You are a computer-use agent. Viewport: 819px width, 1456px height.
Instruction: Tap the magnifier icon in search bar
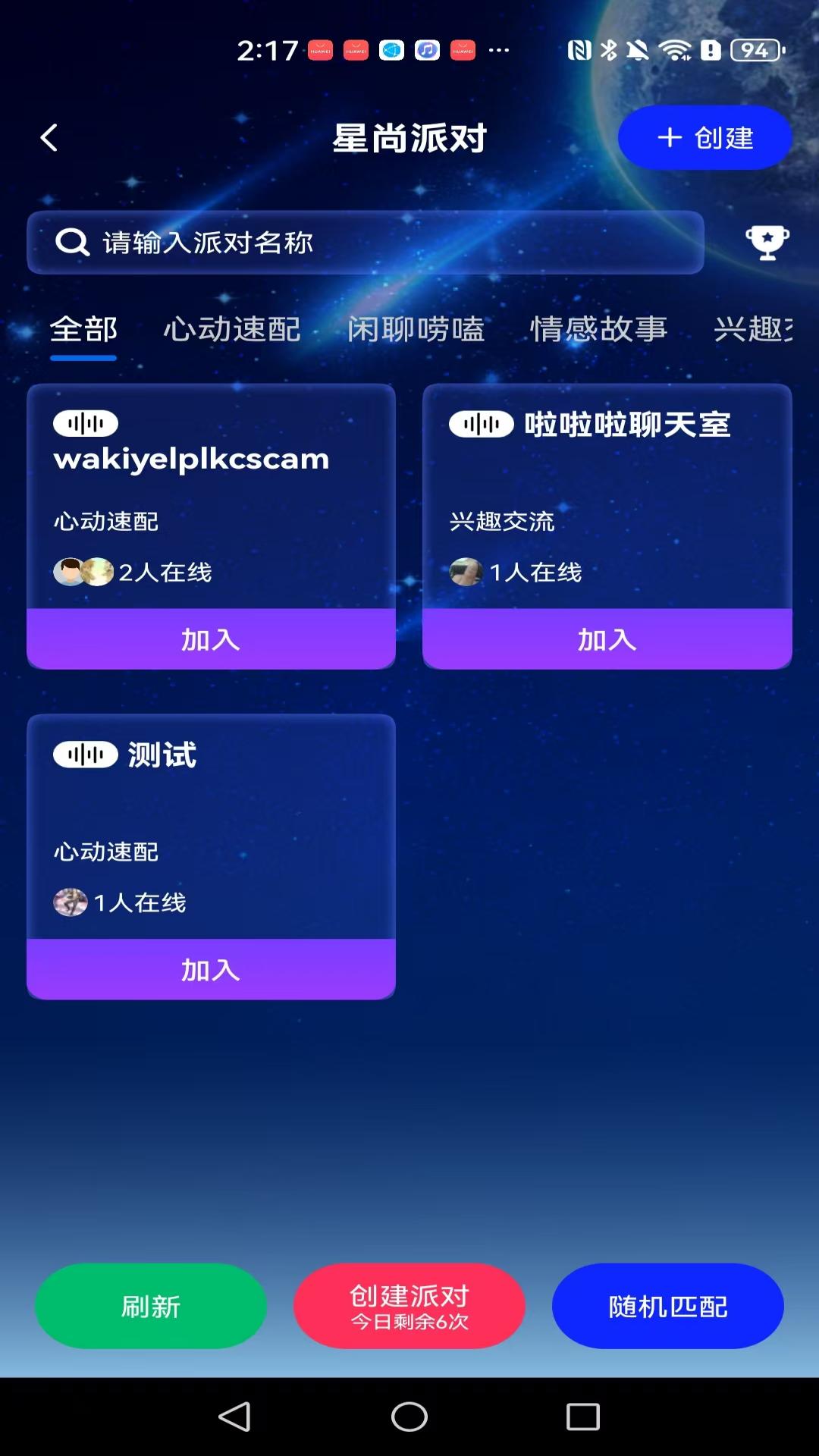click(x=70, y=241)
